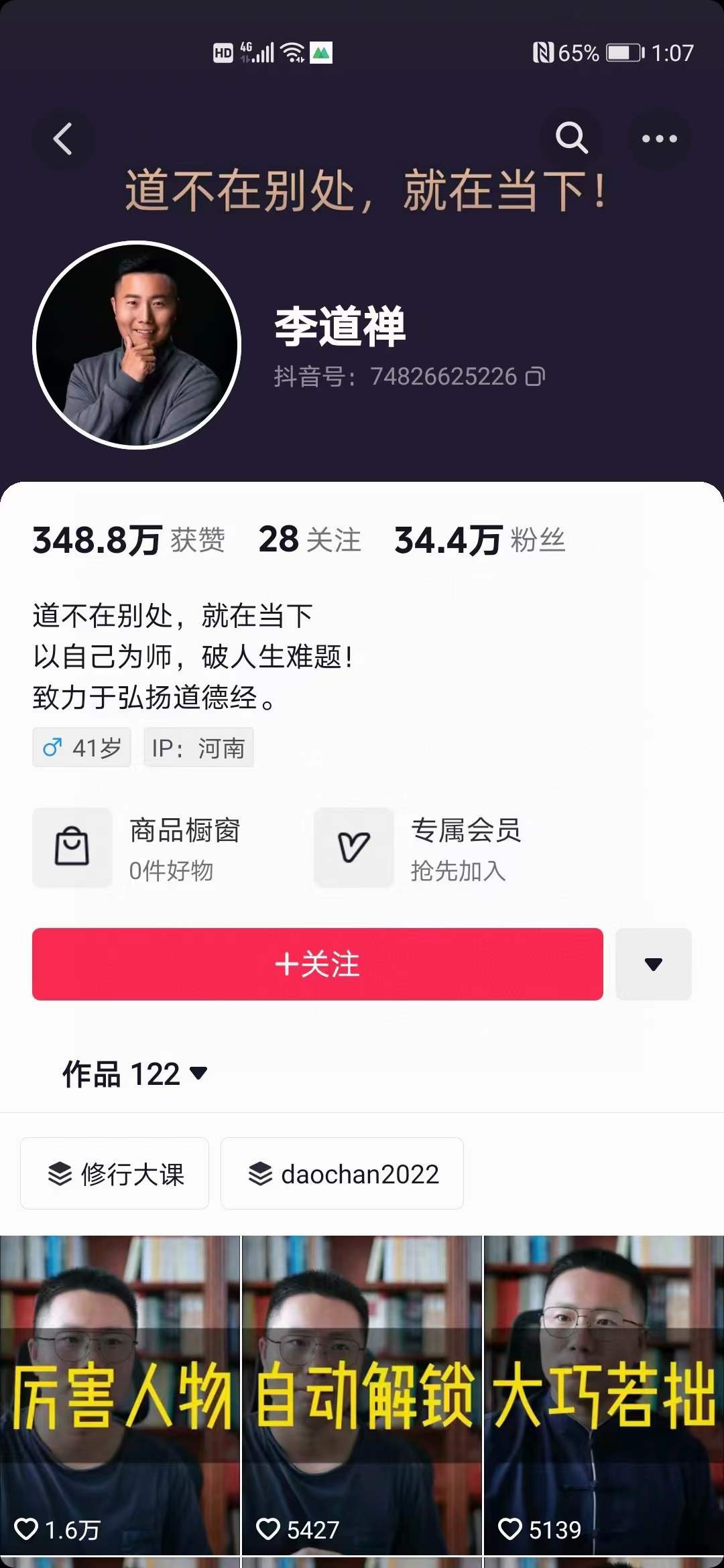
Task: Play the 大巧若拙 video
Action: pos(604,1395)
